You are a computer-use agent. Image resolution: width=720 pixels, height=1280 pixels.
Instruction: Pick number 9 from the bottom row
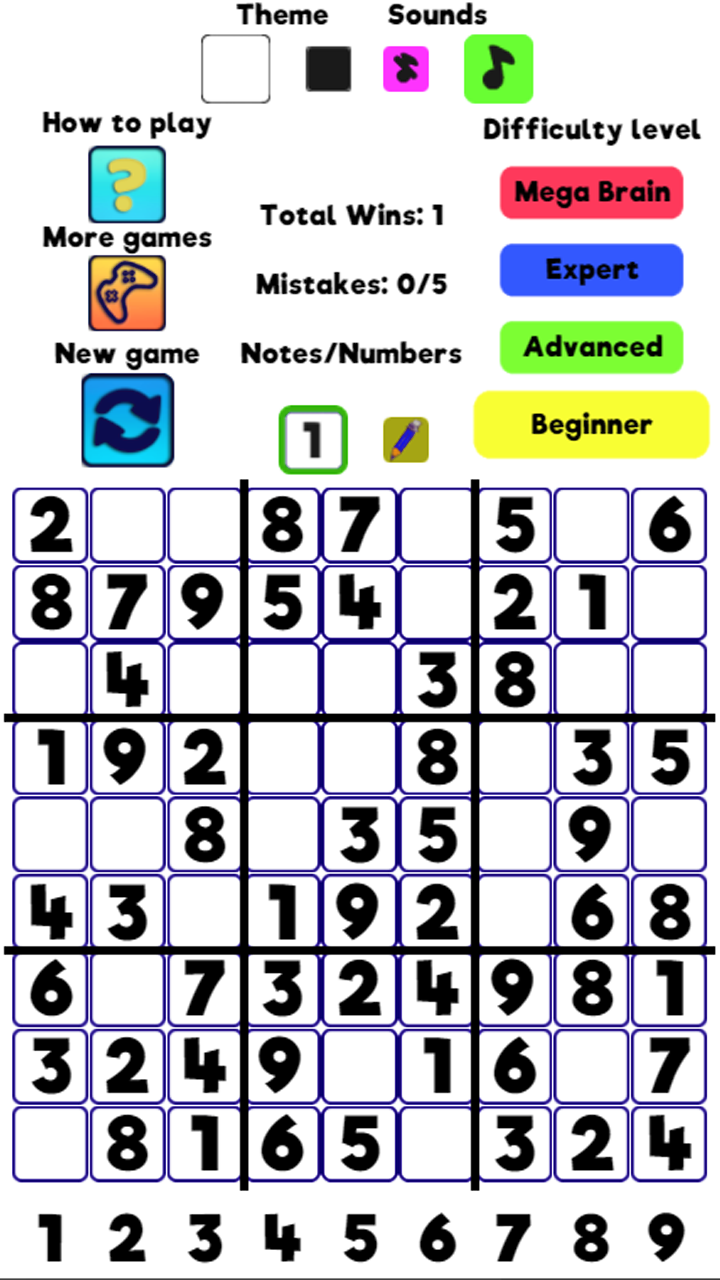click(667, 1237)
